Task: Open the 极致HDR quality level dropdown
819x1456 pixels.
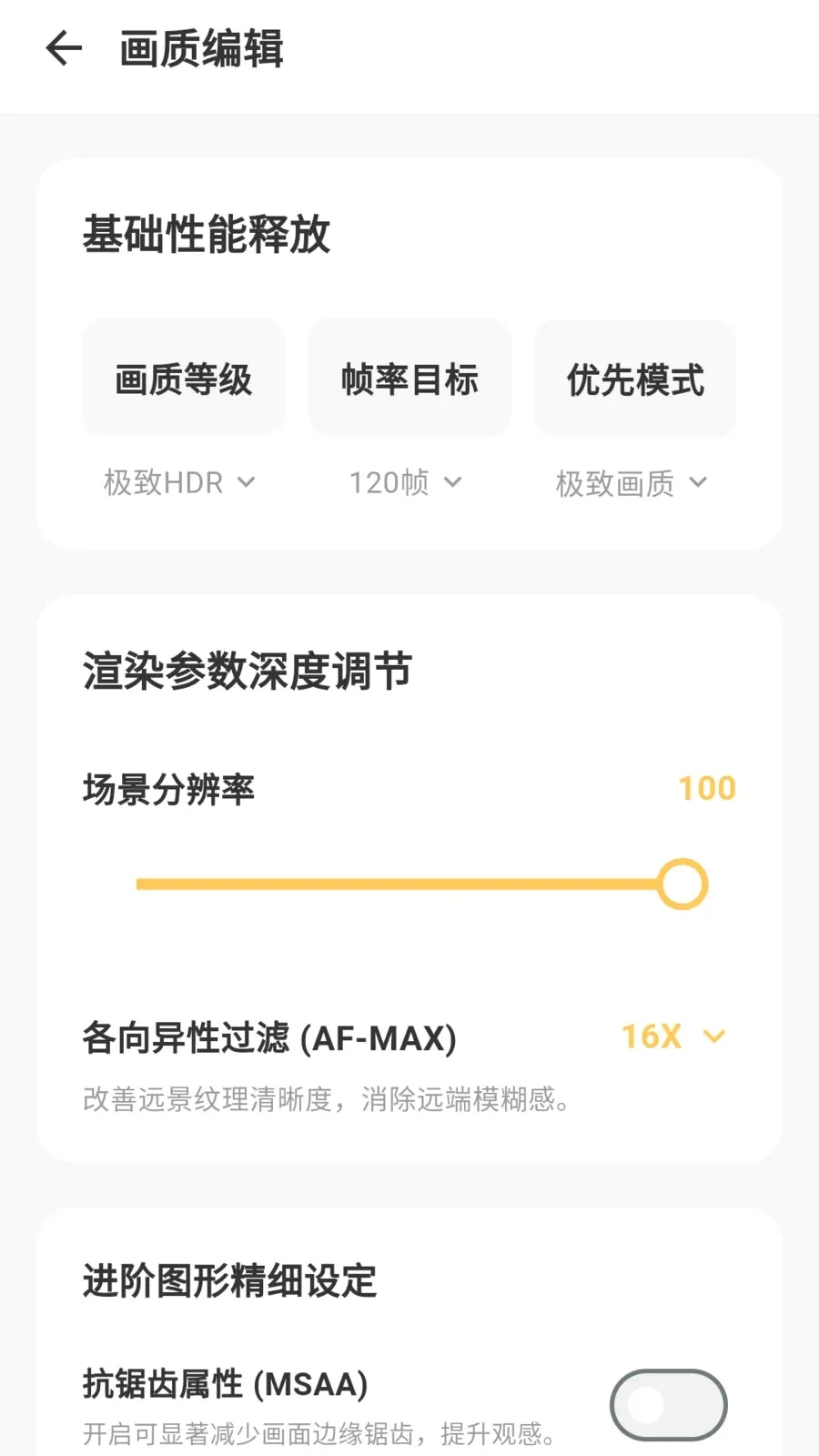Action: [180, 482]
